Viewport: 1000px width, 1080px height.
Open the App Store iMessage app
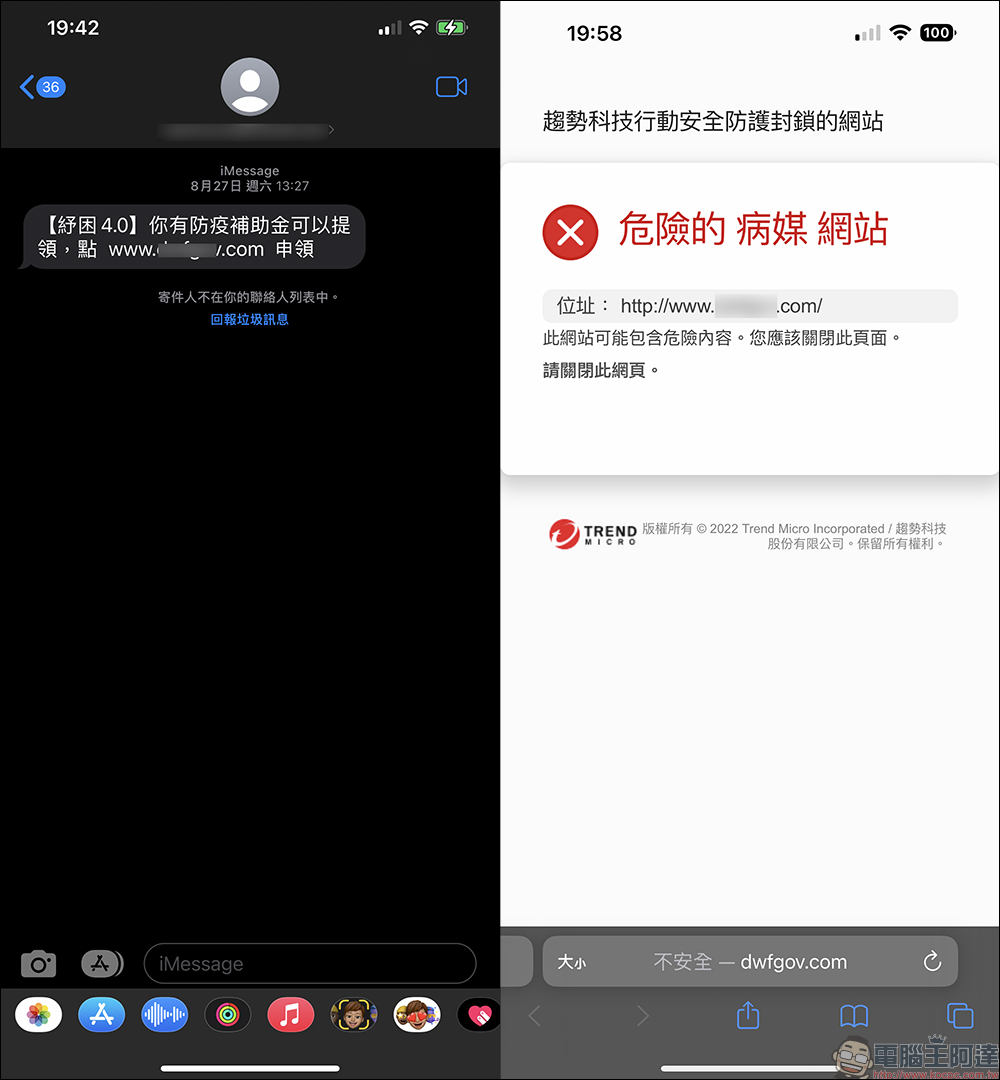point(102,1015)
